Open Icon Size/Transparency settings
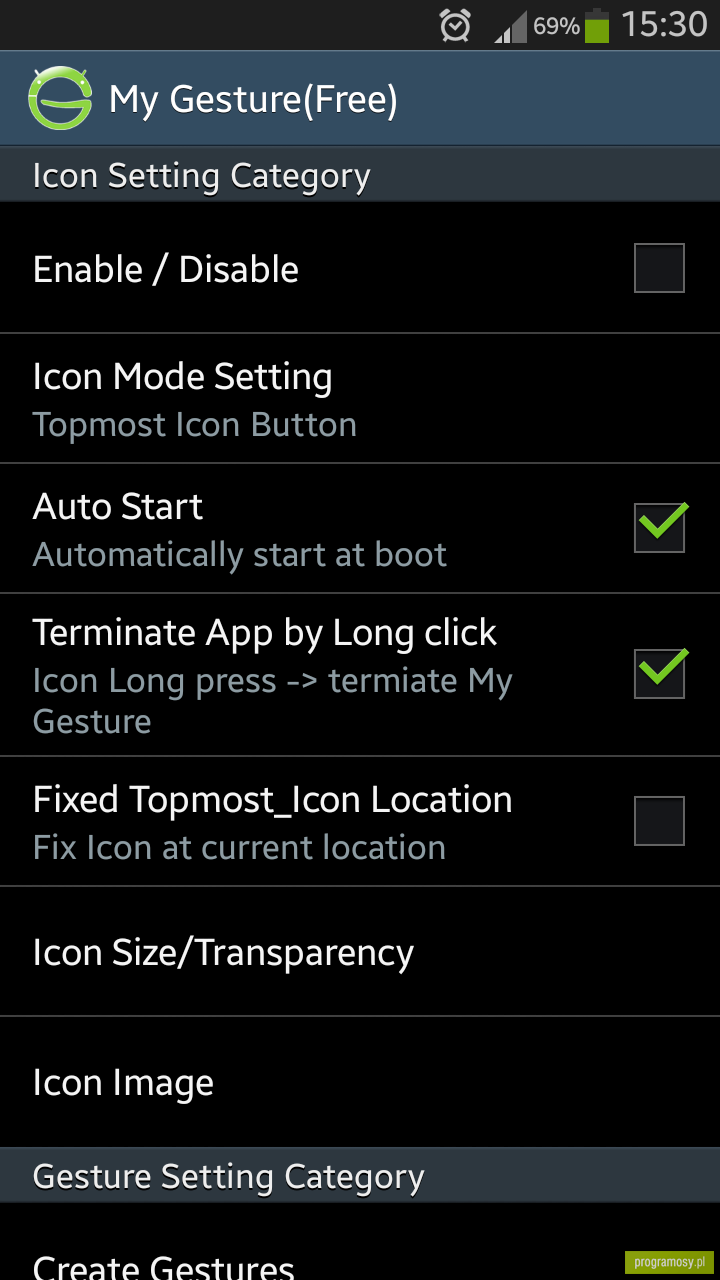Screen dimensions: 720x1280 tap(360, 952)
